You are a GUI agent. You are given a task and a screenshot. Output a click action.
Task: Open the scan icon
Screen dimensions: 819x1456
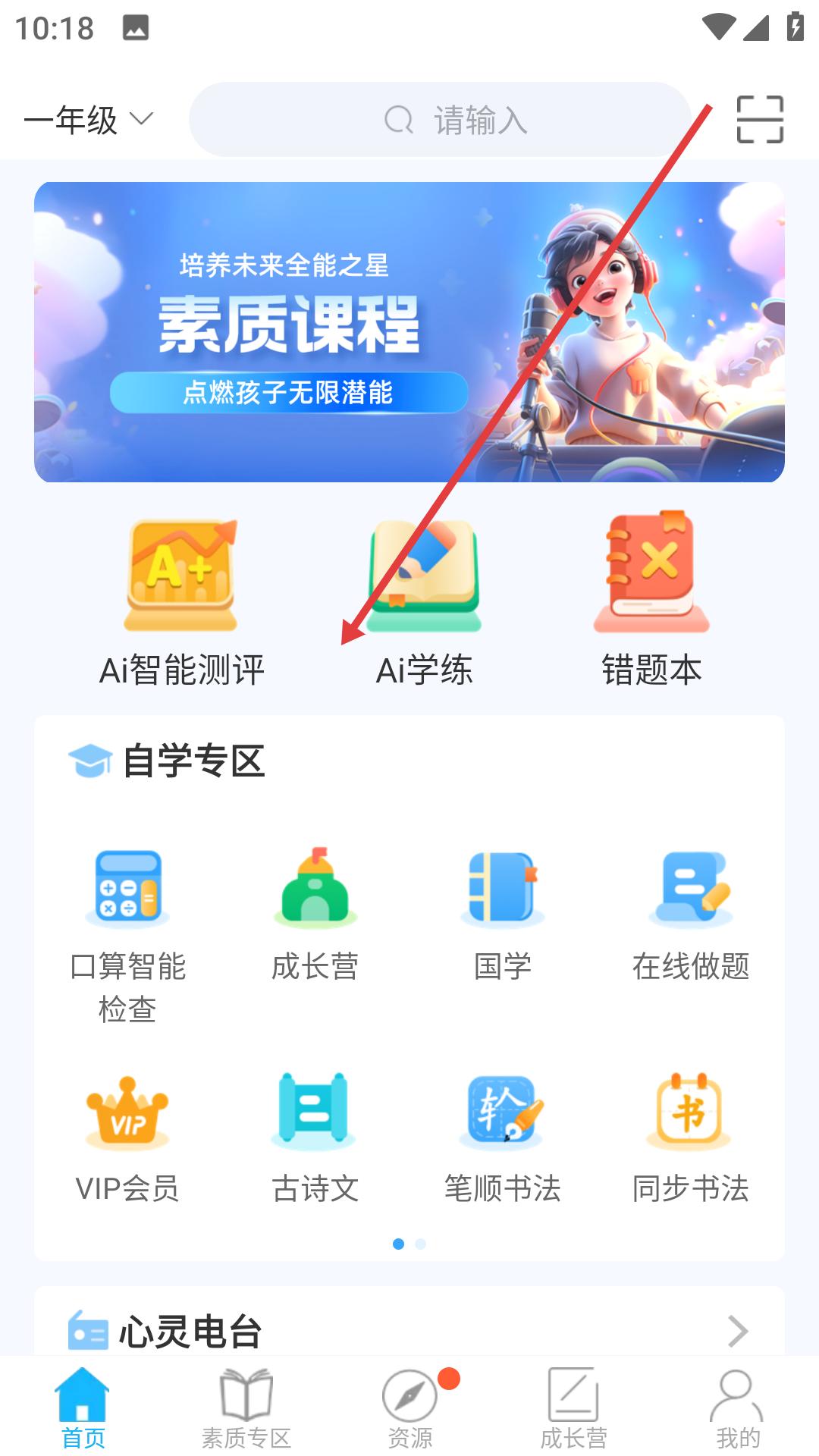pyautogui.click(x=760, y=119)
